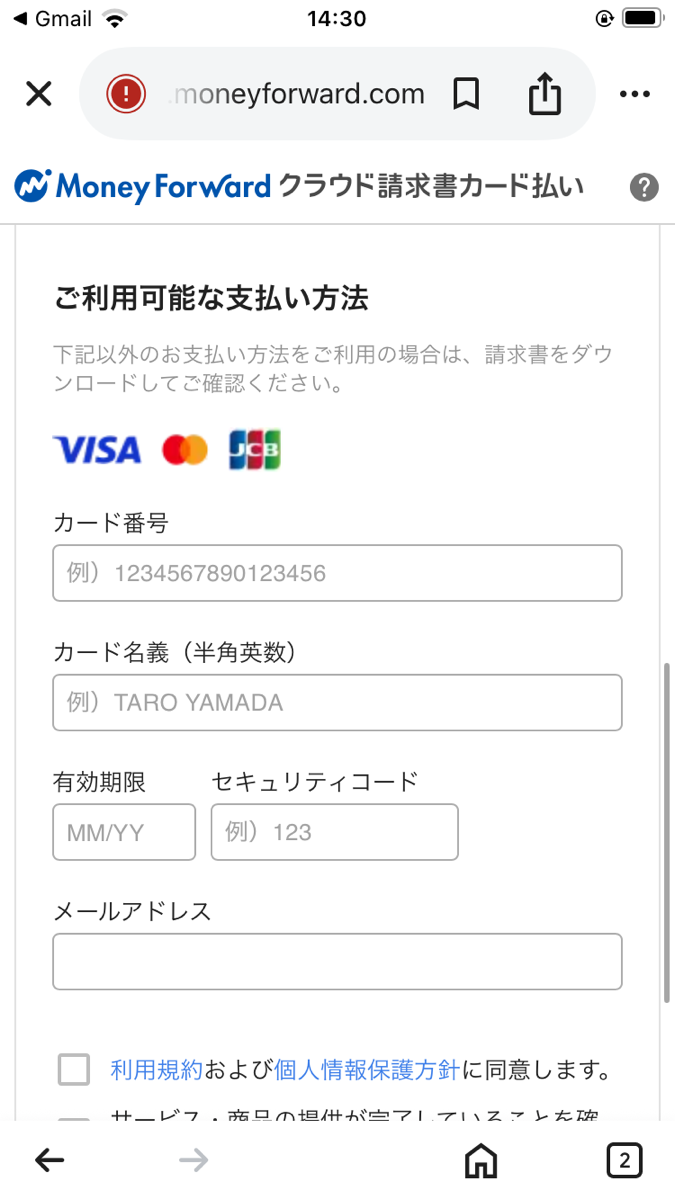675x1200 pixels.
Task: Tap the 有効期限 MM/YY field
Action: (x=124, y=832)
